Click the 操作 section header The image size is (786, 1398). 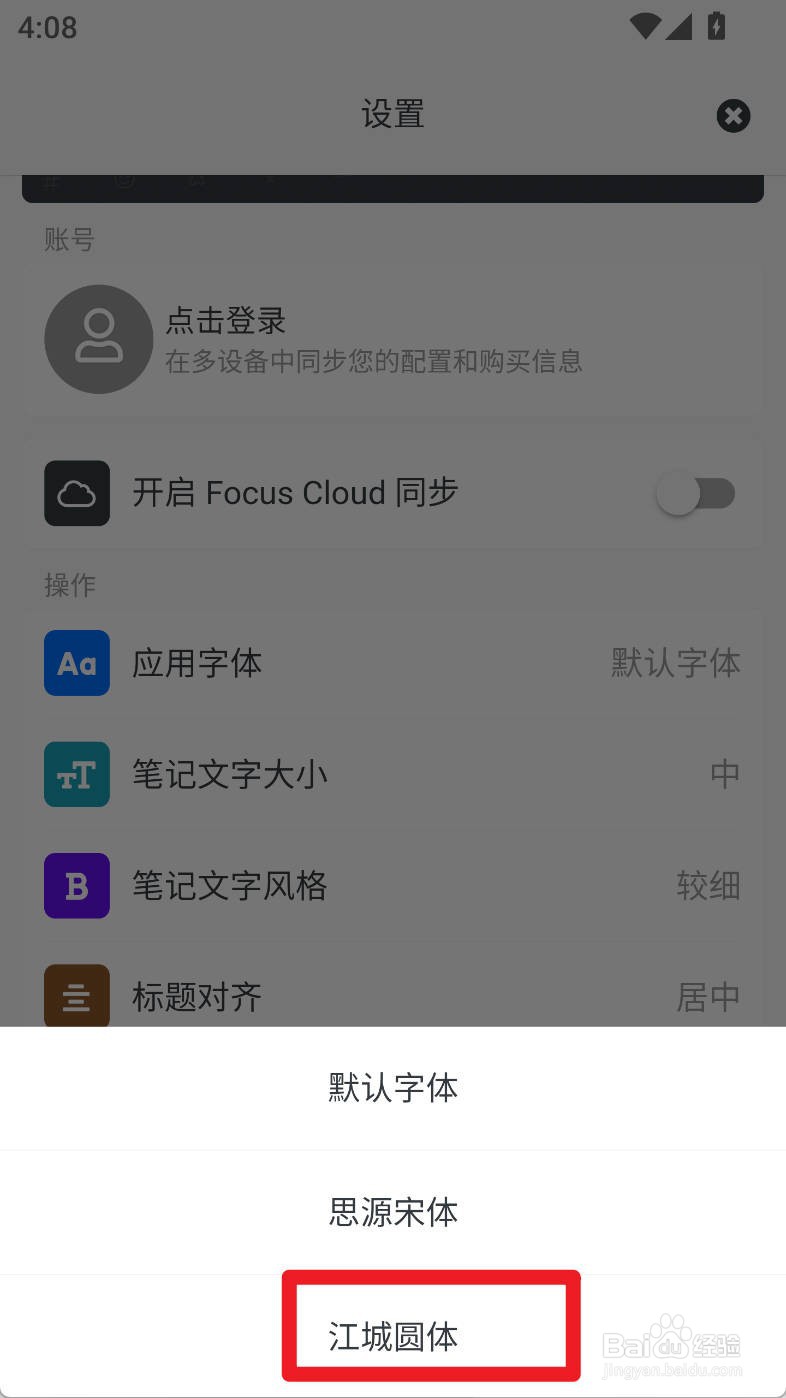(69, 585)
